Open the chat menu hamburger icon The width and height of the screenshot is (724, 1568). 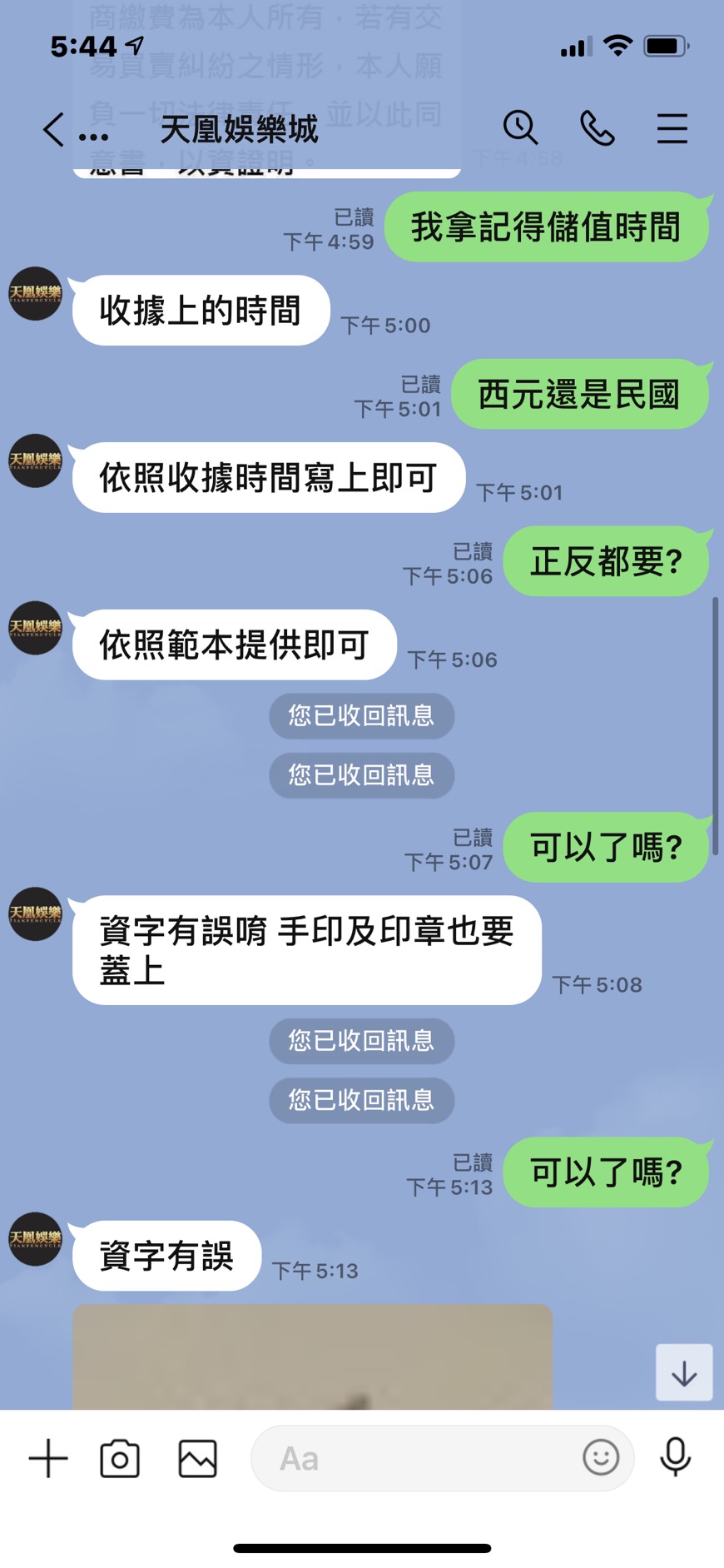[672, 129]
